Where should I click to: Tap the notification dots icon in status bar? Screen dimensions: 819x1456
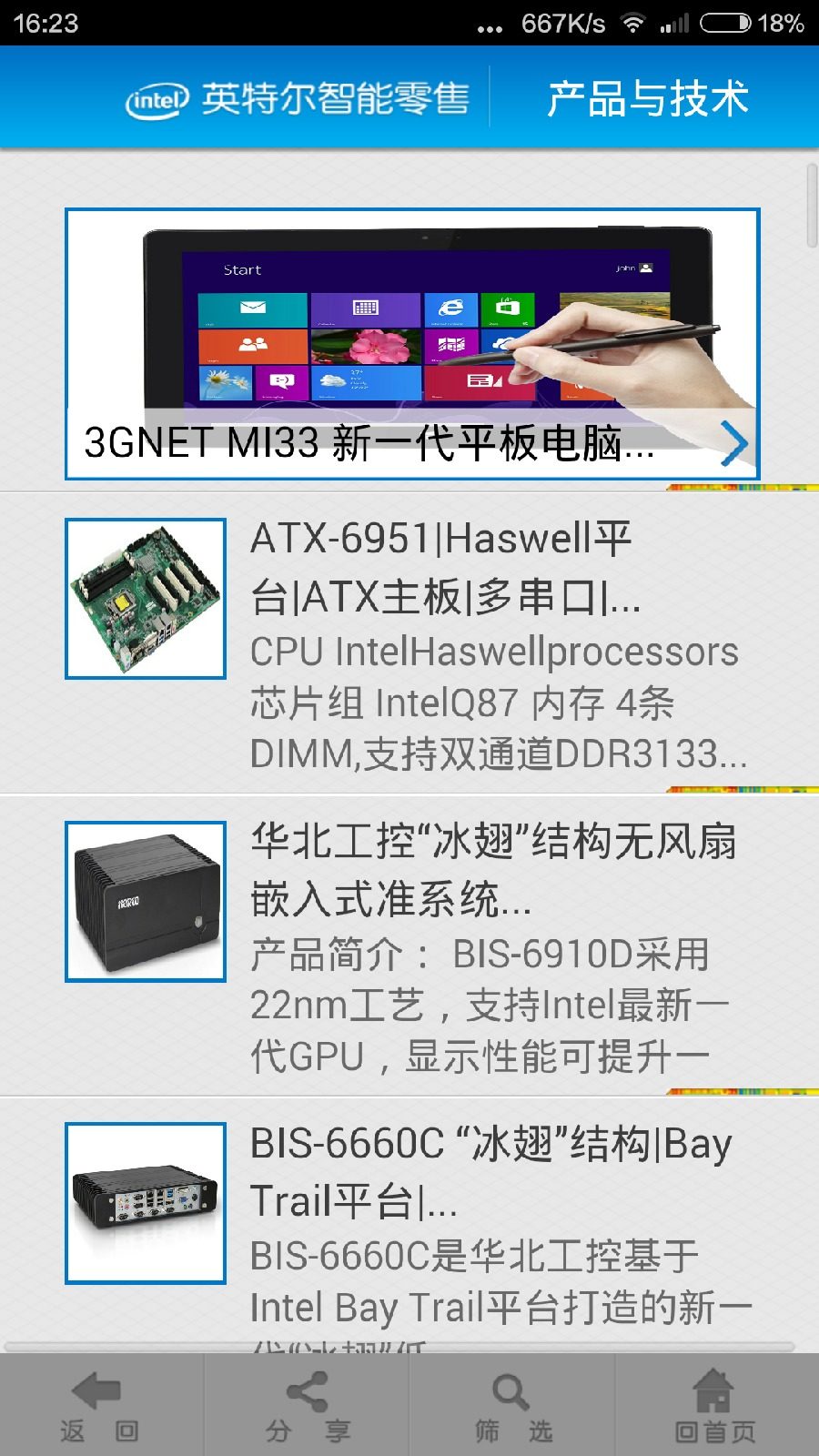pos(489,25)
